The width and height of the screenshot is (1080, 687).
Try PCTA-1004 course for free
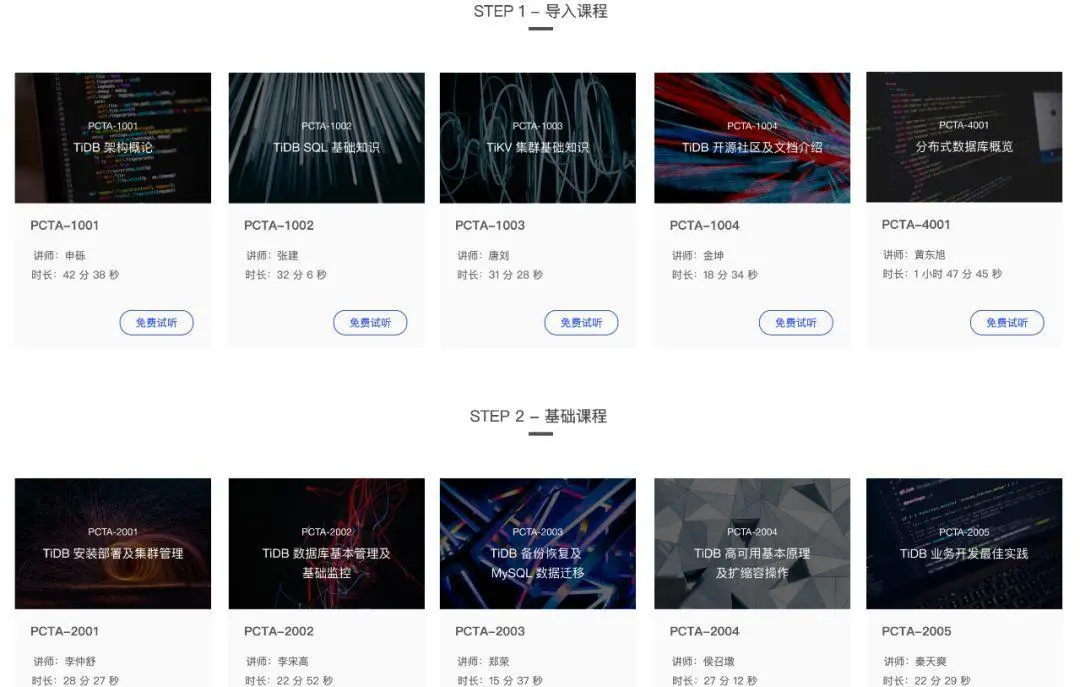796,323
